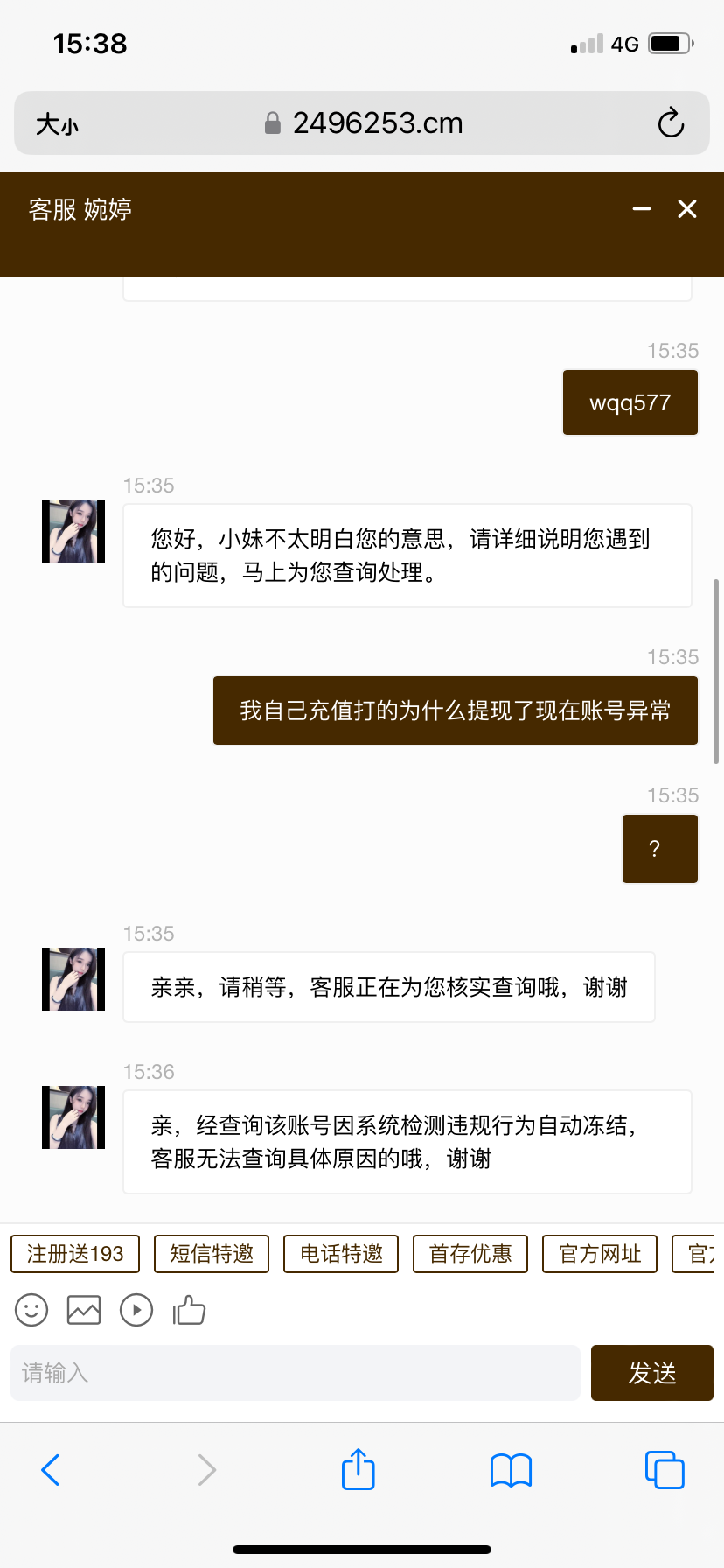Open the emoji picker
The width and height of the screenshot is (724, 1568).
(x=31, y=1310)
